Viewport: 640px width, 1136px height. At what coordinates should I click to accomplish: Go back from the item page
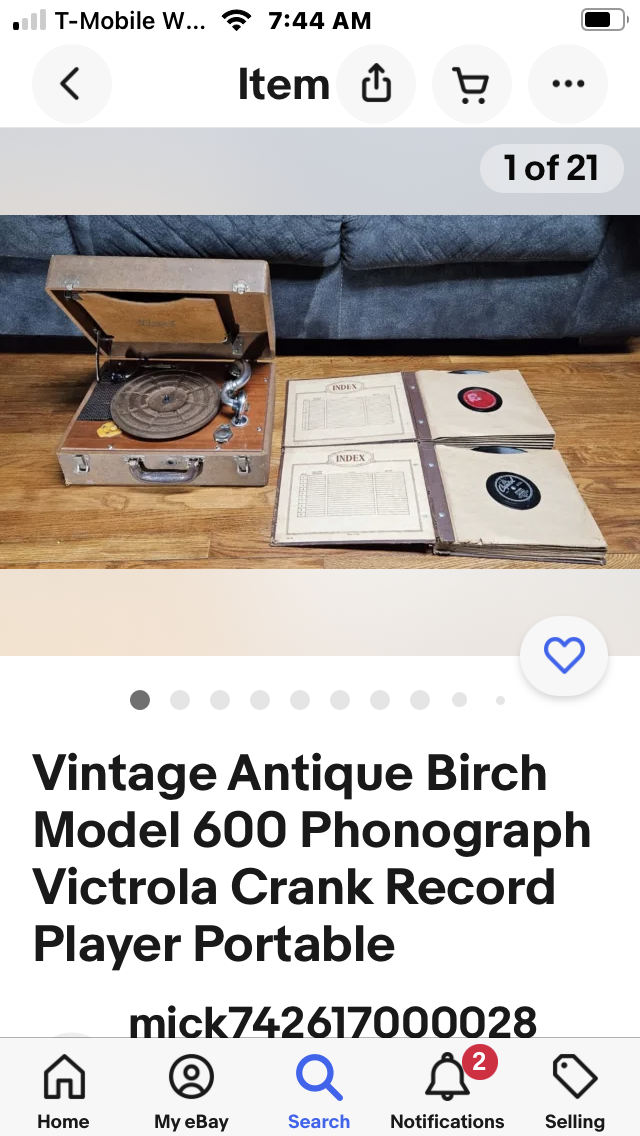click(x=69, y=85)
